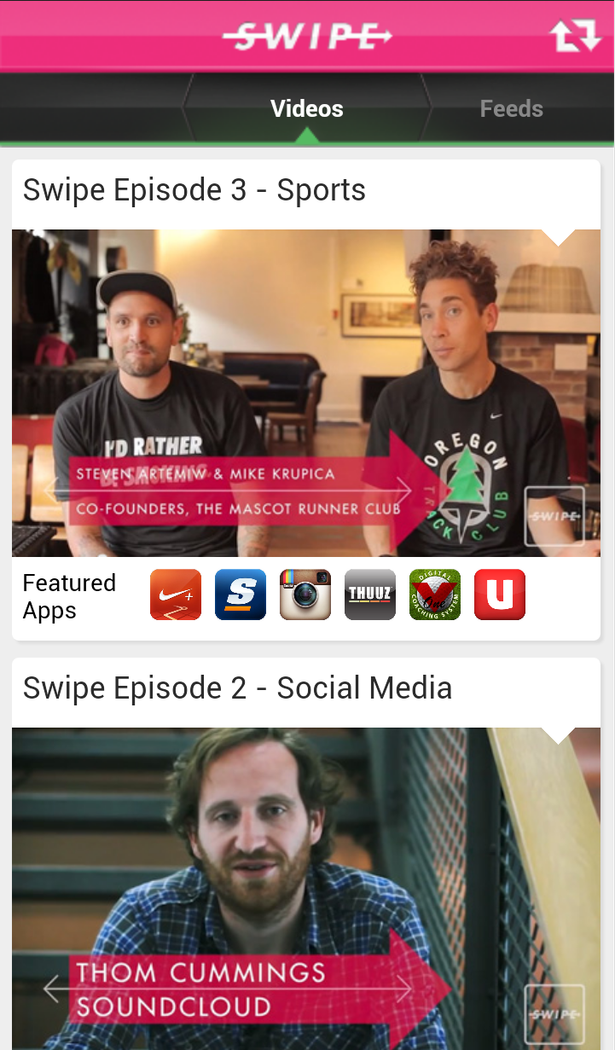Open the Nike+ featured app
Image resolution: width=615 pixels, height=1050 pixels.
click(176, 595)
